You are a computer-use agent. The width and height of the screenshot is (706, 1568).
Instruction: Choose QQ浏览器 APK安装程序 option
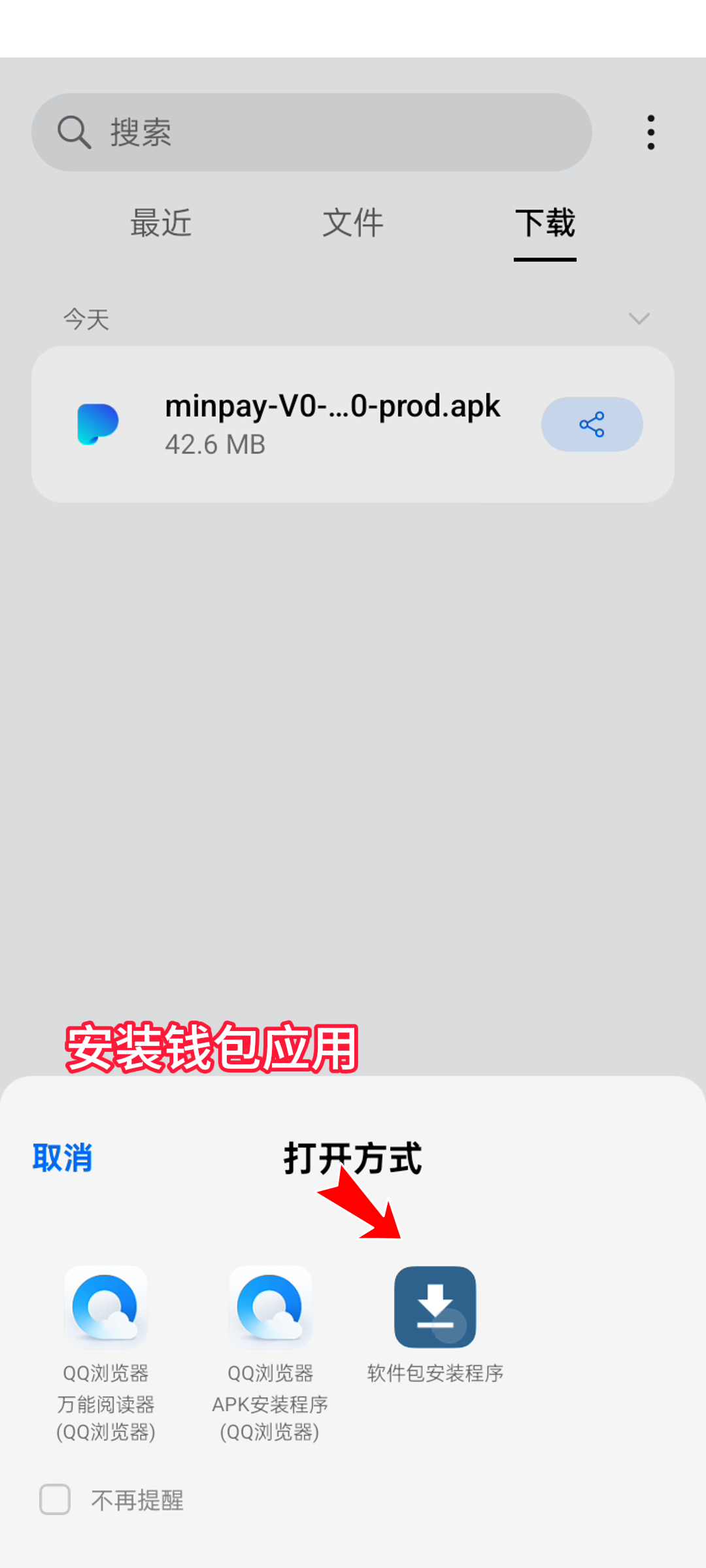click(x=270, y=1309)
